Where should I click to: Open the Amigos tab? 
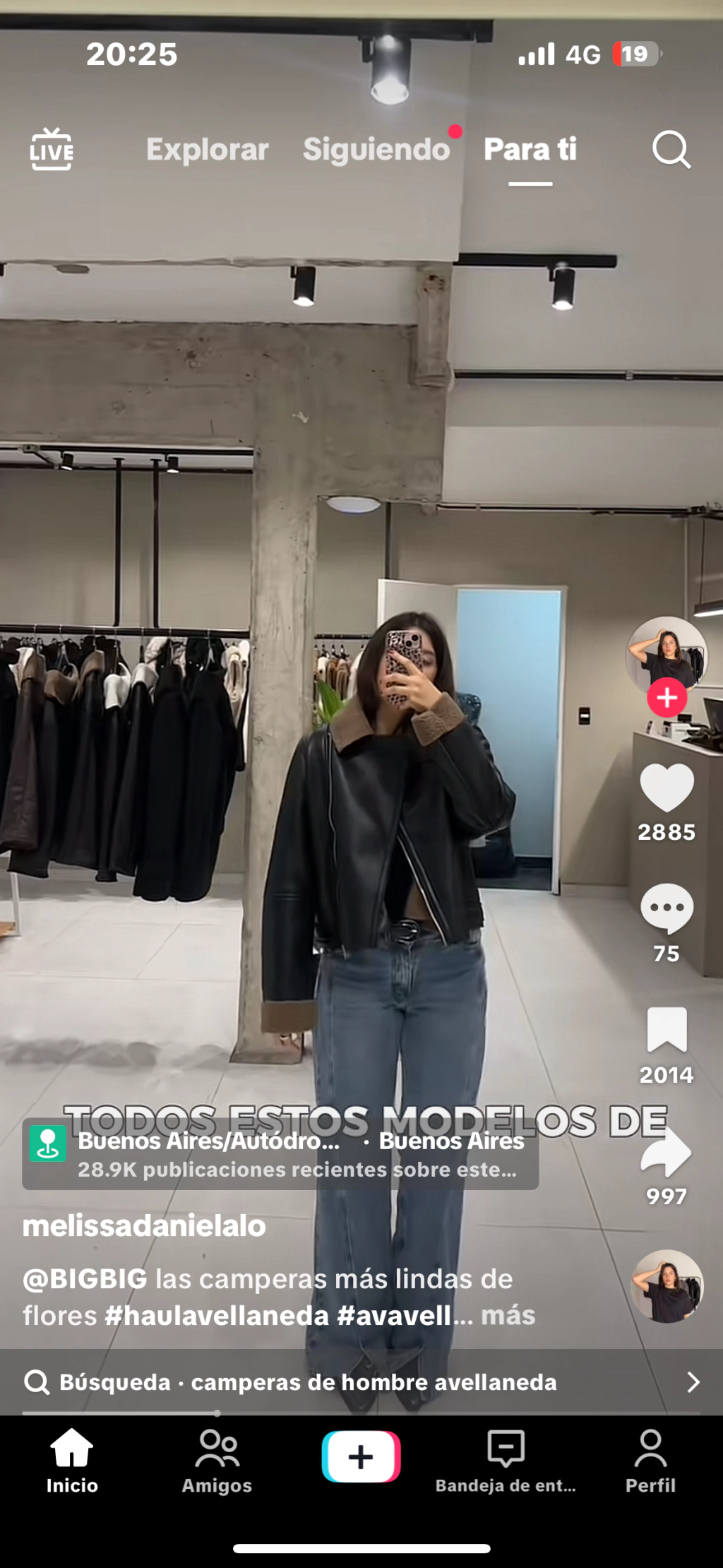[217, 1461]
